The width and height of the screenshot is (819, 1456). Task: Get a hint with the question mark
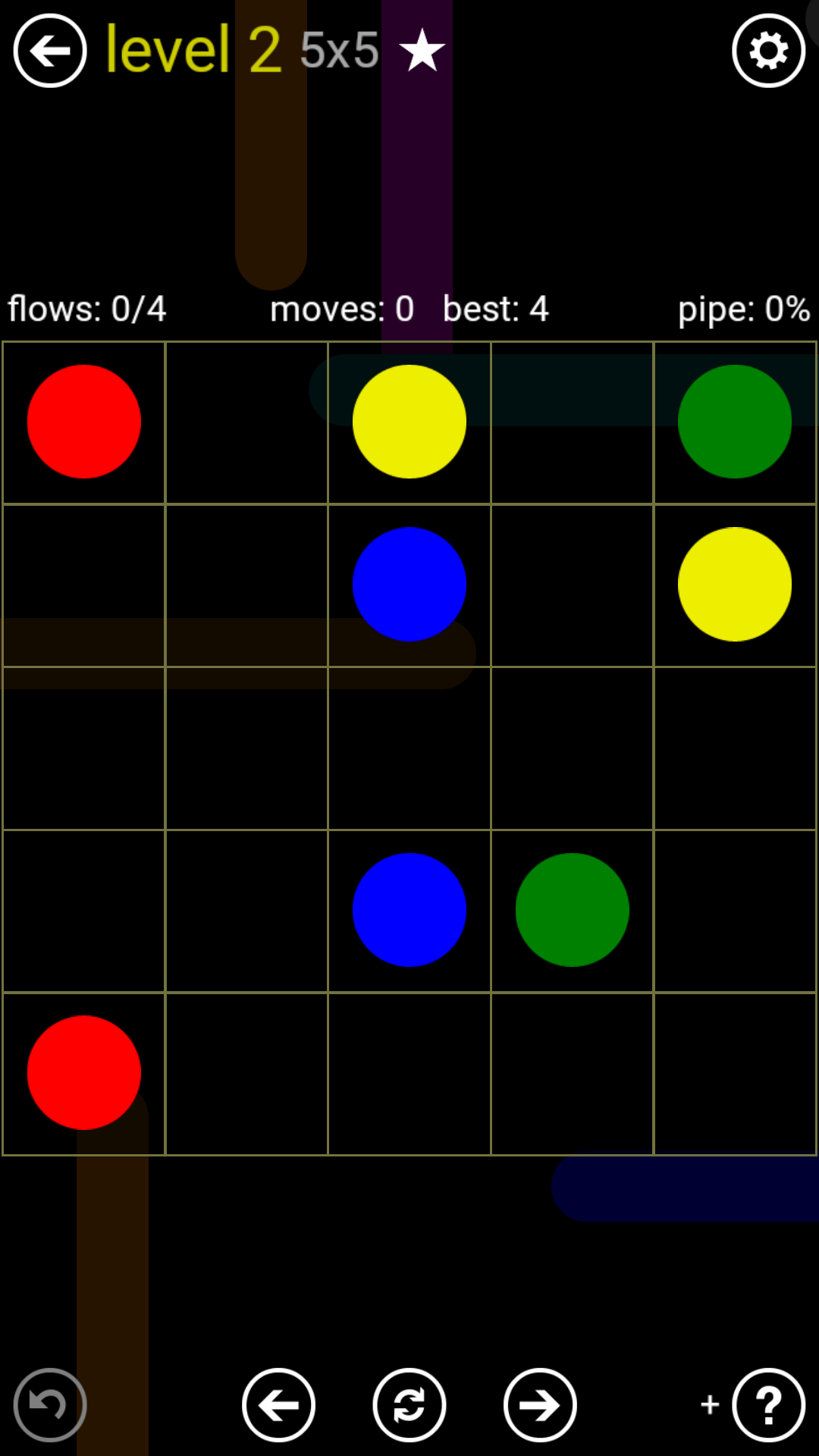(768, 1404)
